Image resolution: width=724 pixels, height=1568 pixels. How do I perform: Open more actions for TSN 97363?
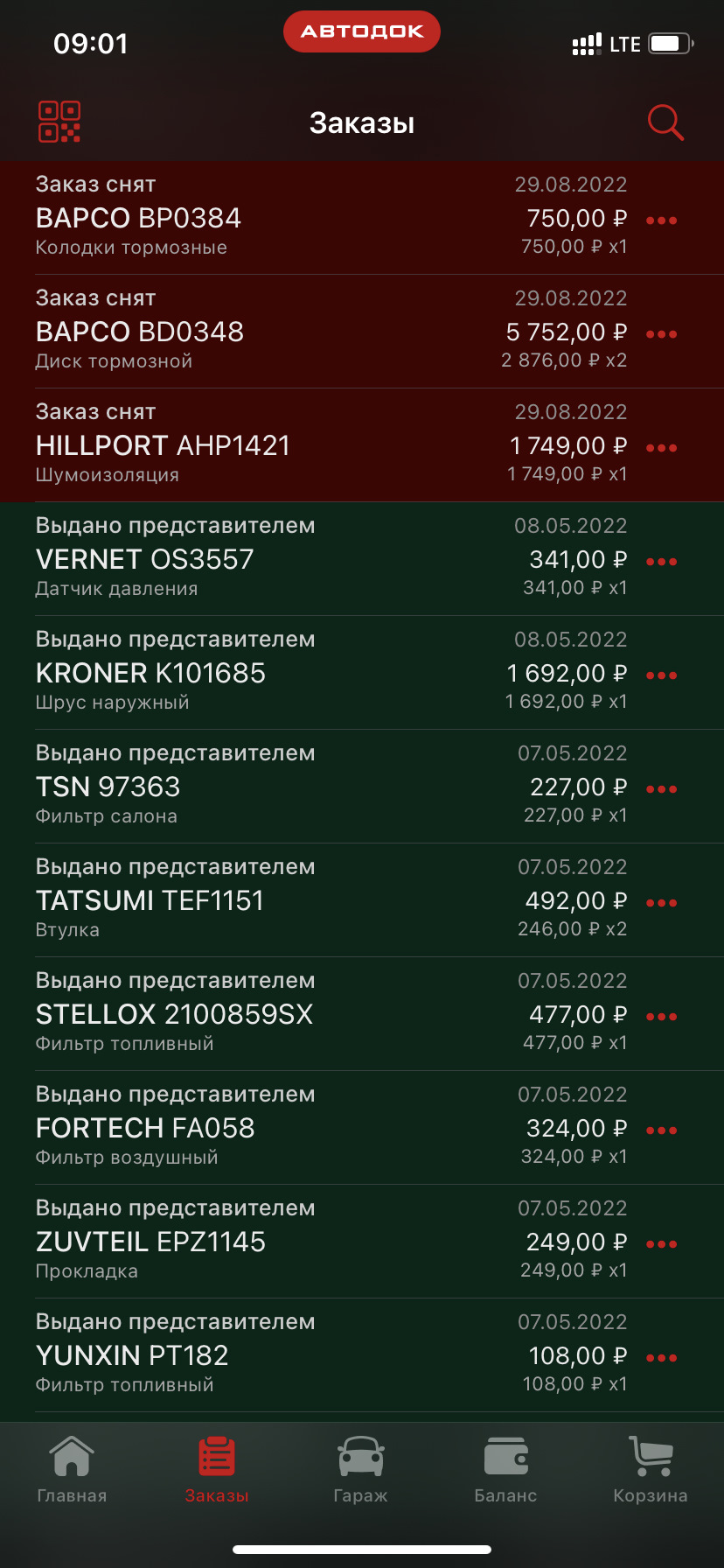click(662, 789)
